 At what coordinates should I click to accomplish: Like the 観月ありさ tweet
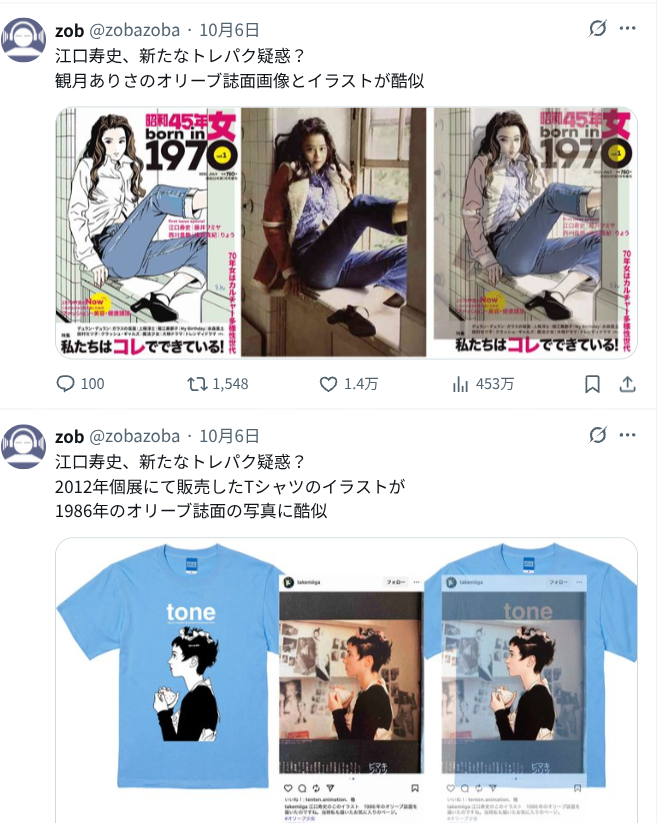coord(328,384)
